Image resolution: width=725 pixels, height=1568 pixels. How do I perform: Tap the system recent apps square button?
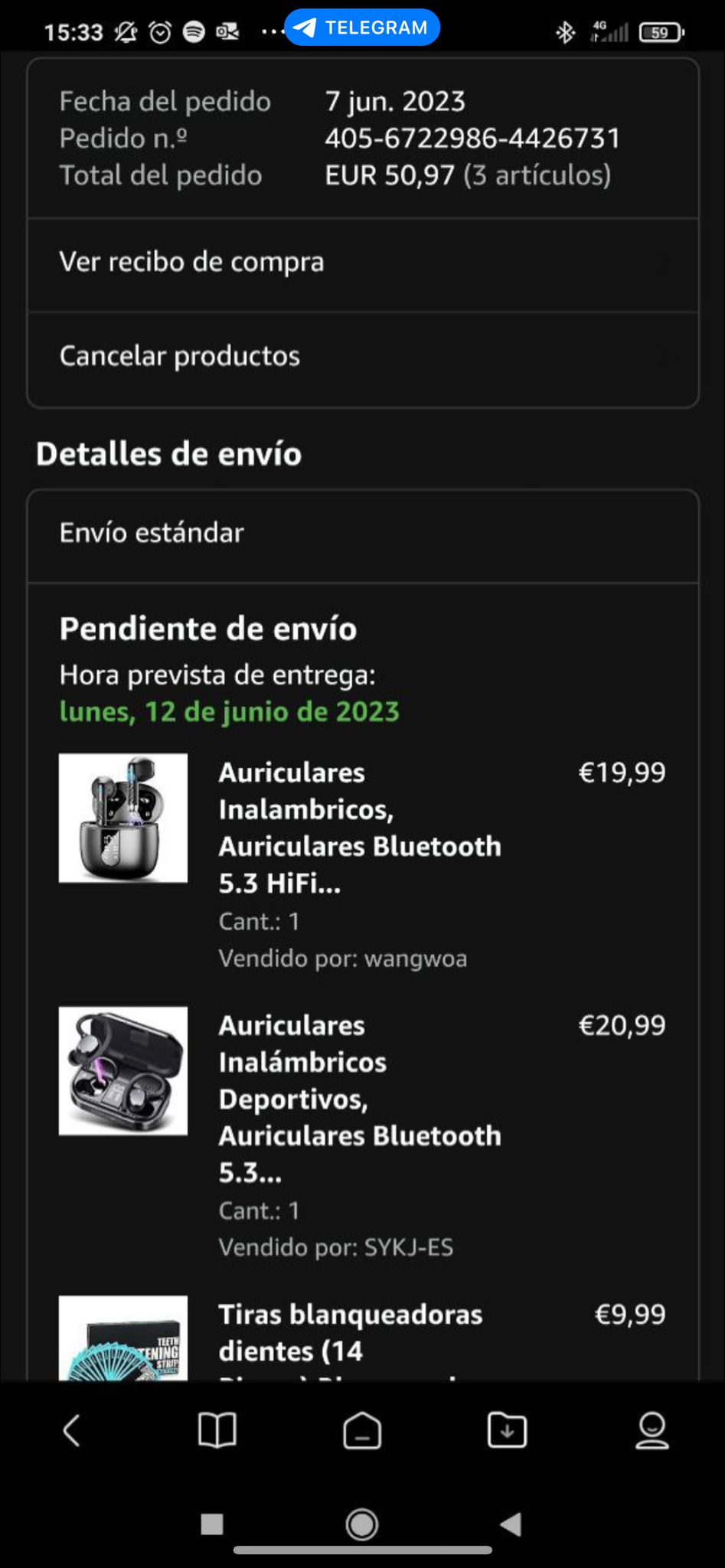tap(212, 1524)
